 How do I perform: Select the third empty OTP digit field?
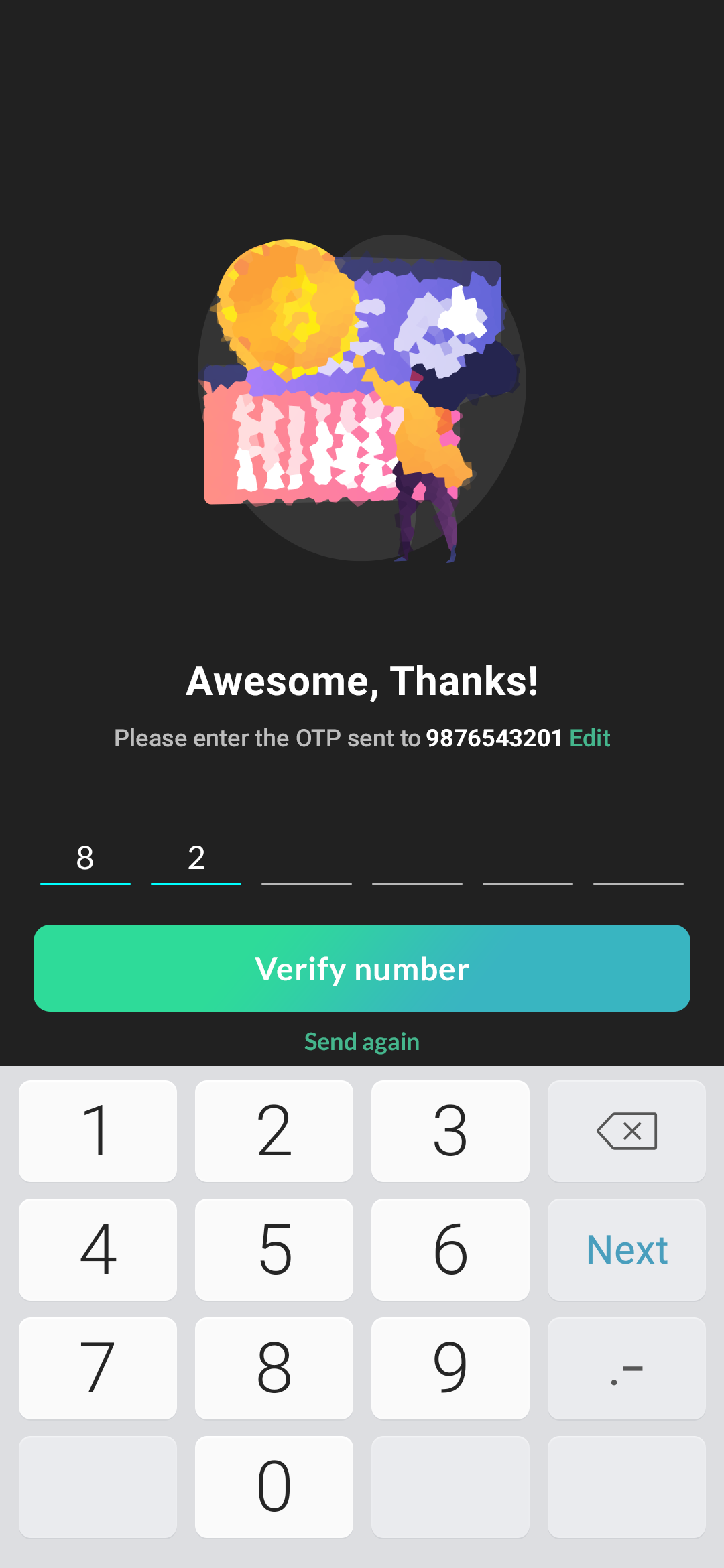pos(306,861)
